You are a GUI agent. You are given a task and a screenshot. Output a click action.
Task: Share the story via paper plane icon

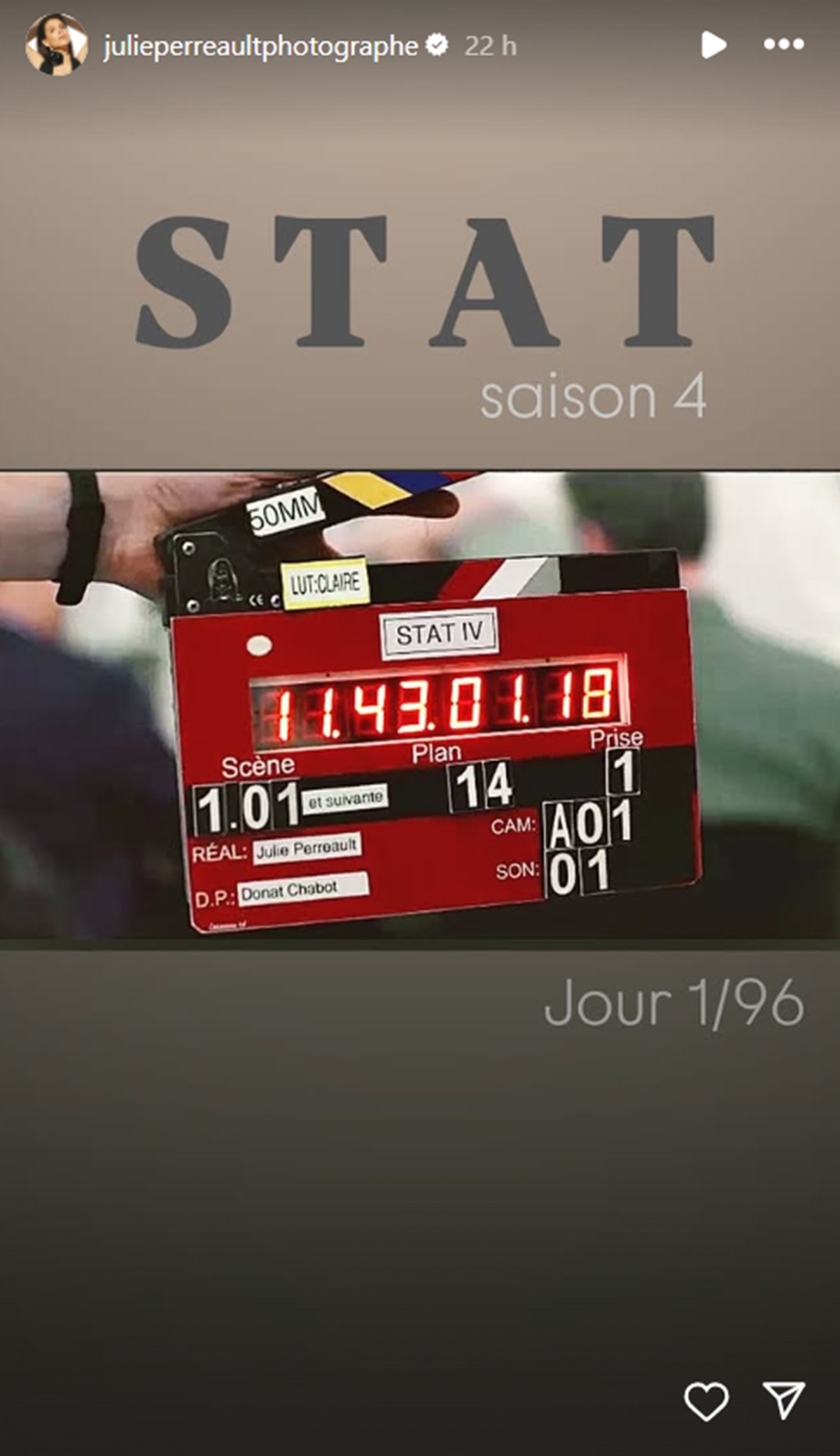[783, 1401]
